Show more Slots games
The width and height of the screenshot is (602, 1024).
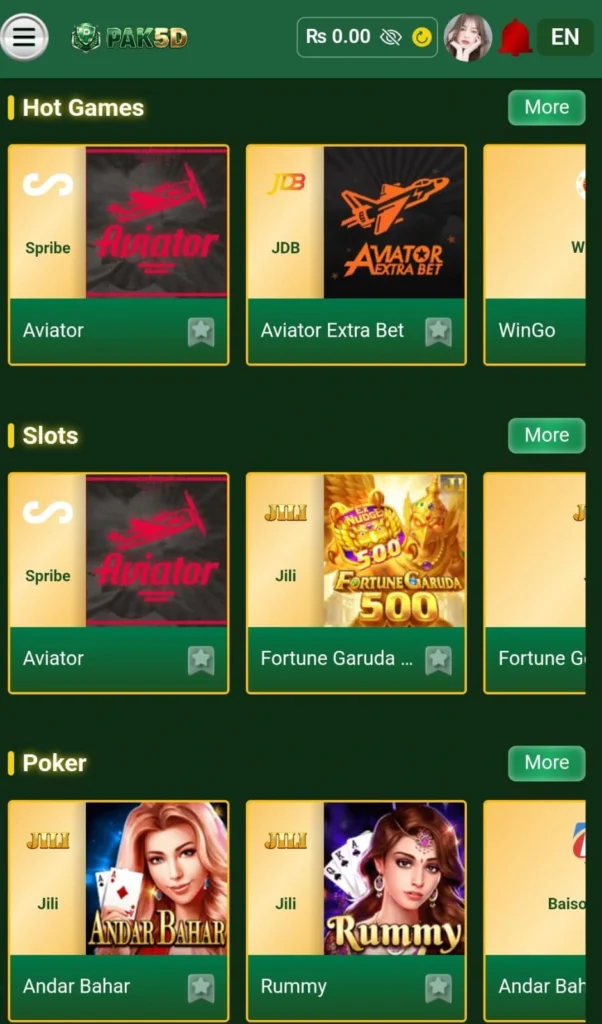tap(547, 435)
